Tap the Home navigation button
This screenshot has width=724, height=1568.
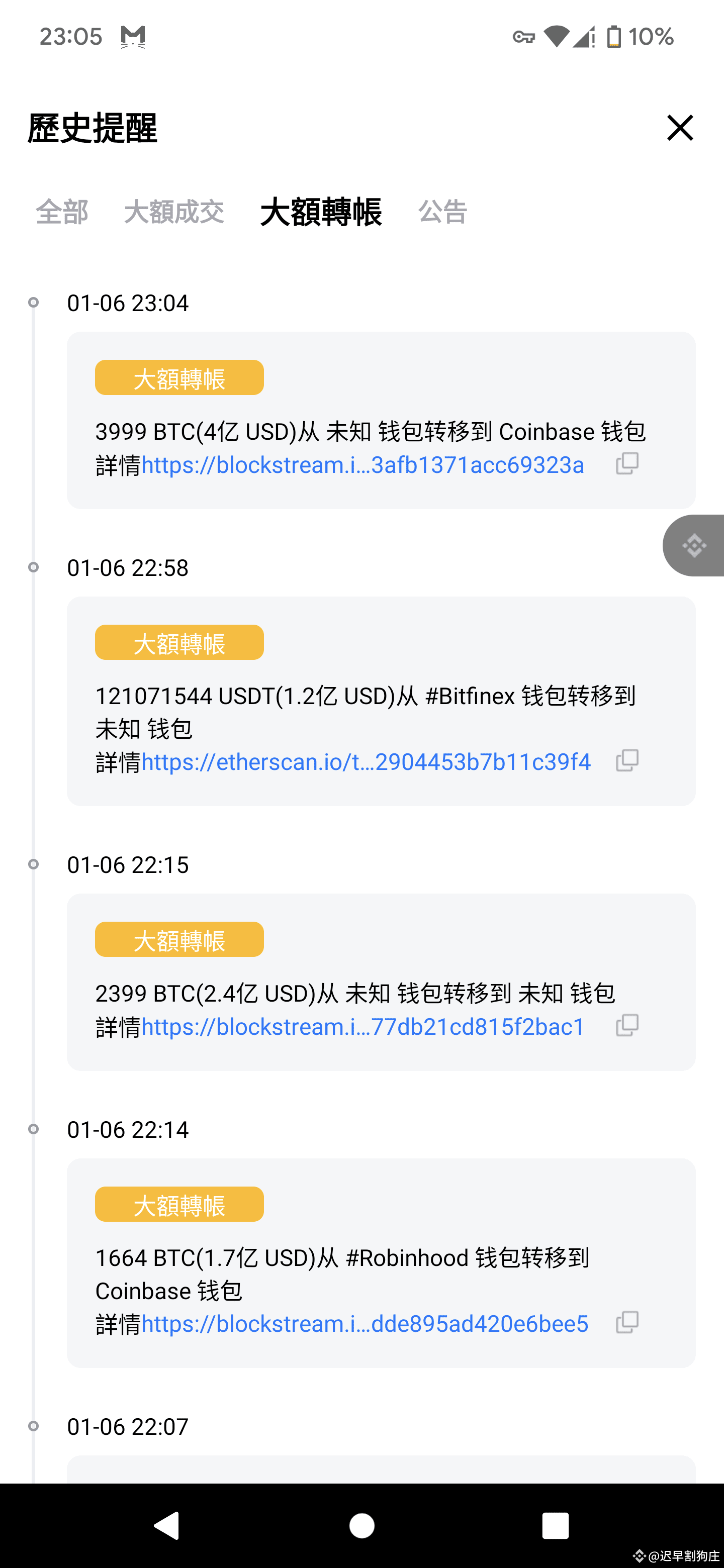[361, 1526]
